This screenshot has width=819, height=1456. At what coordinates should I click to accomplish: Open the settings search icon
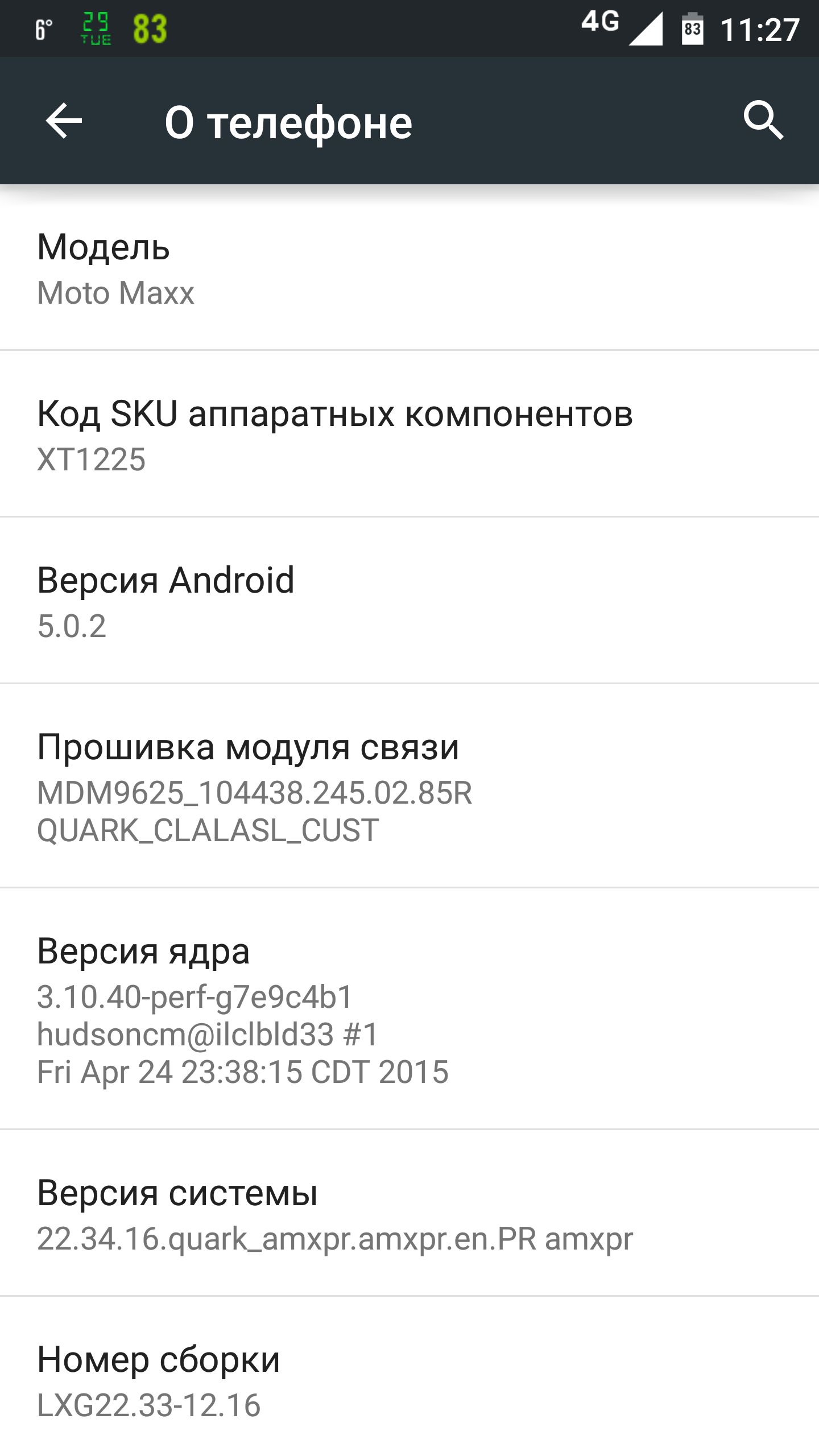(x=763, y=121)
